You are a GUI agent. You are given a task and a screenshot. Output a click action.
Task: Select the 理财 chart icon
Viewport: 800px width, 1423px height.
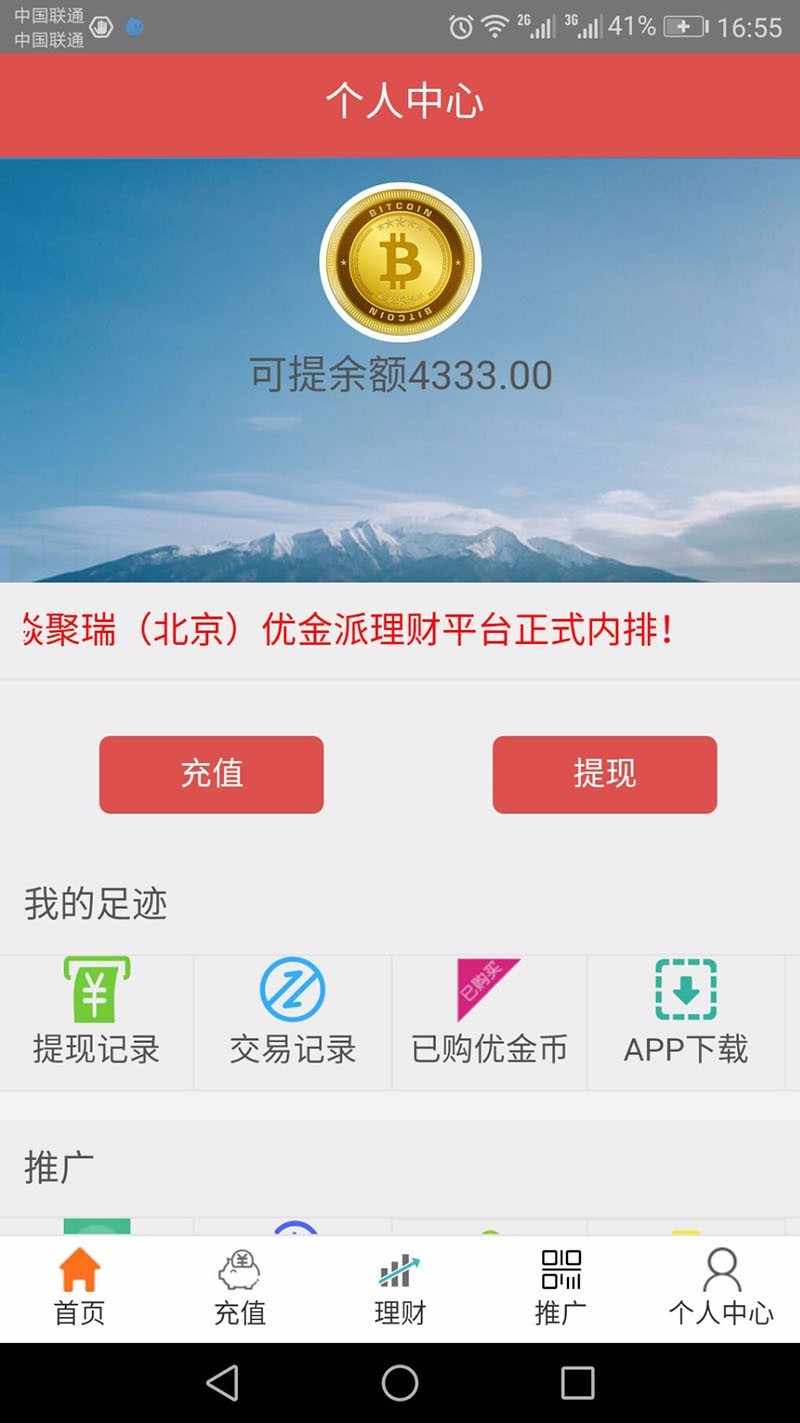pyautogui.click(x=398, y=1268)
